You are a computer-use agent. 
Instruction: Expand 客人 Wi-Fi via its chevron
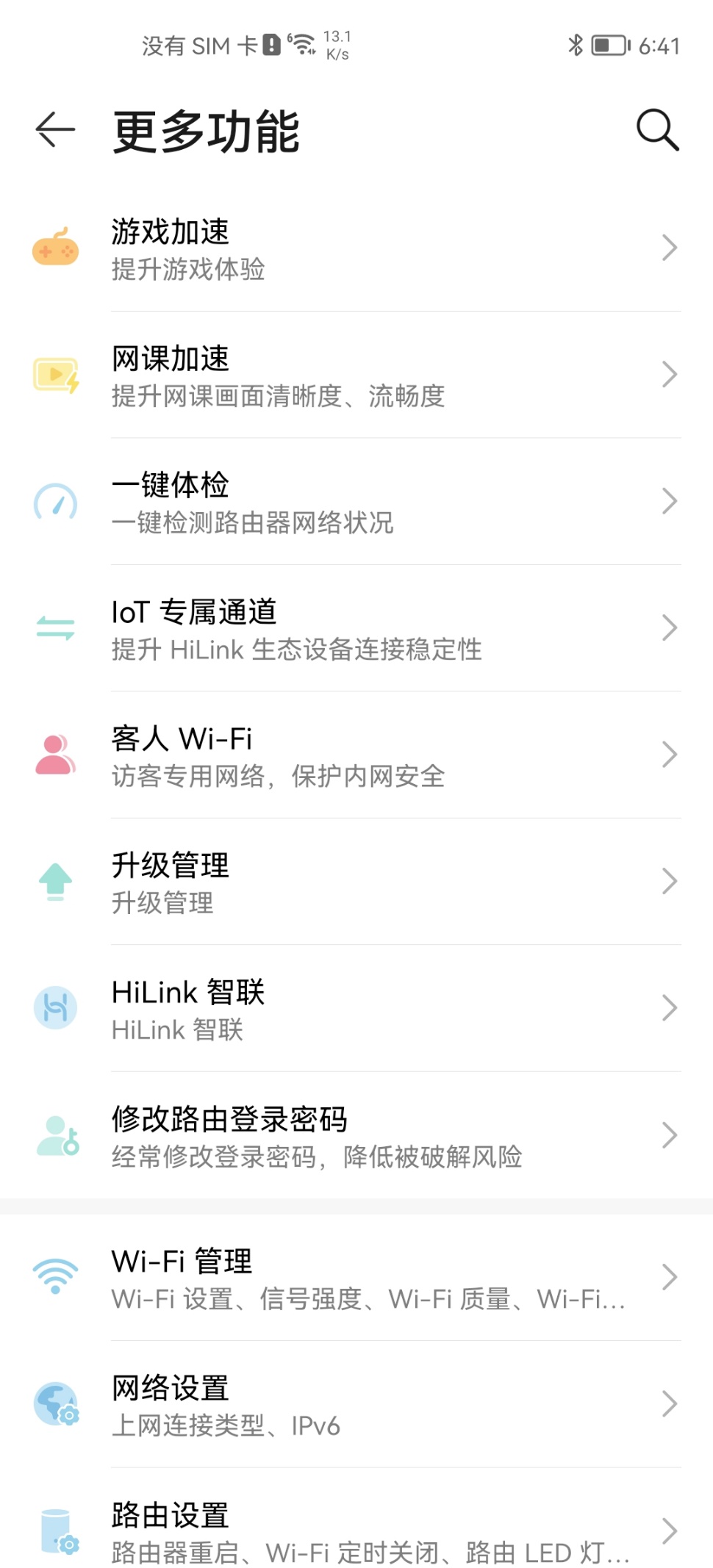pyautogui.click(x=670, y=754)
